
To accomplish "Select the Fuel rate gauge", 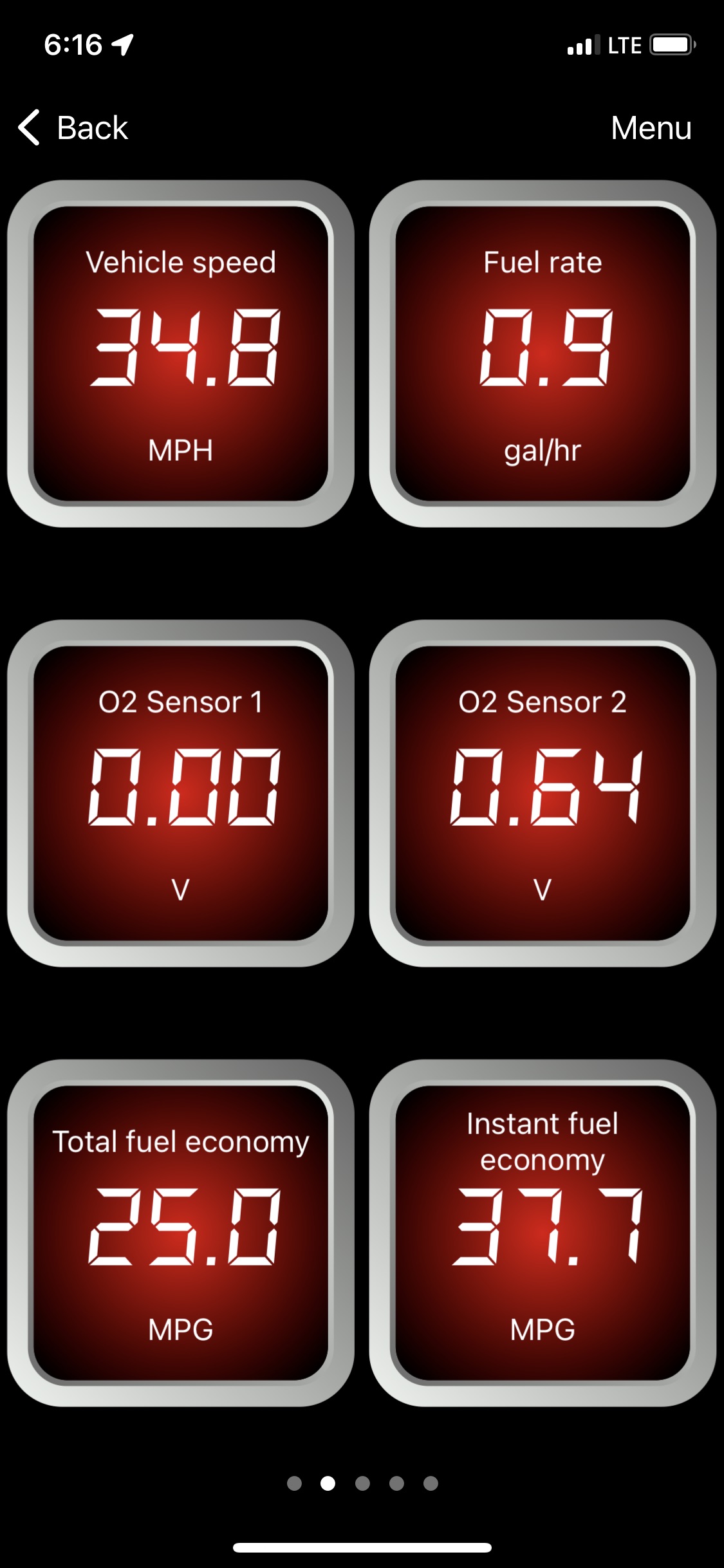I will click(x=543, y=353).
